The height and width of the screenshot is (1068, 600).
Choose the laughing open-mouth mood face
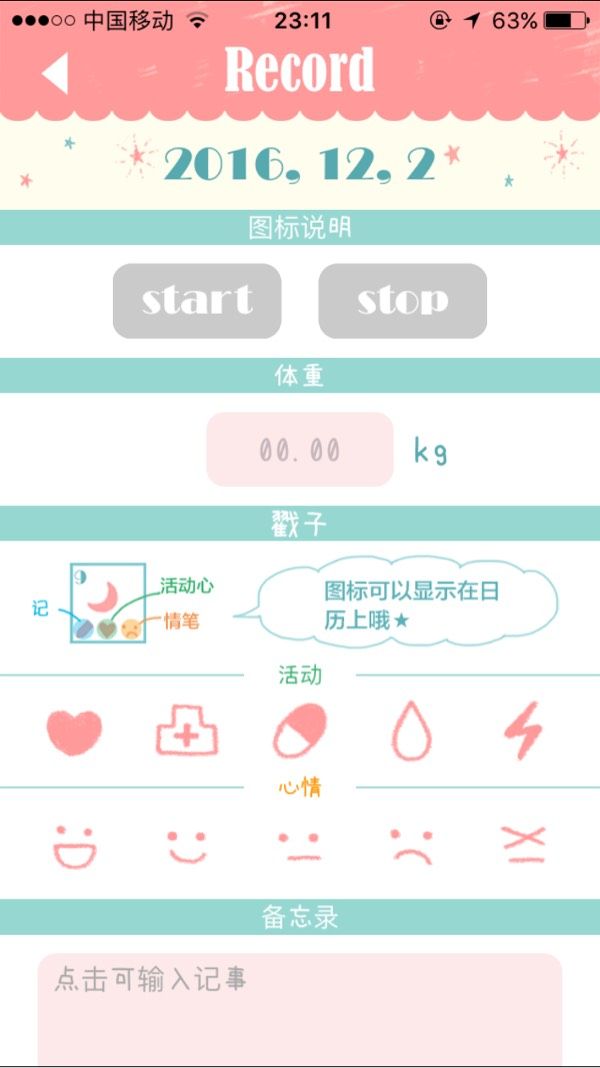[75, 847]
